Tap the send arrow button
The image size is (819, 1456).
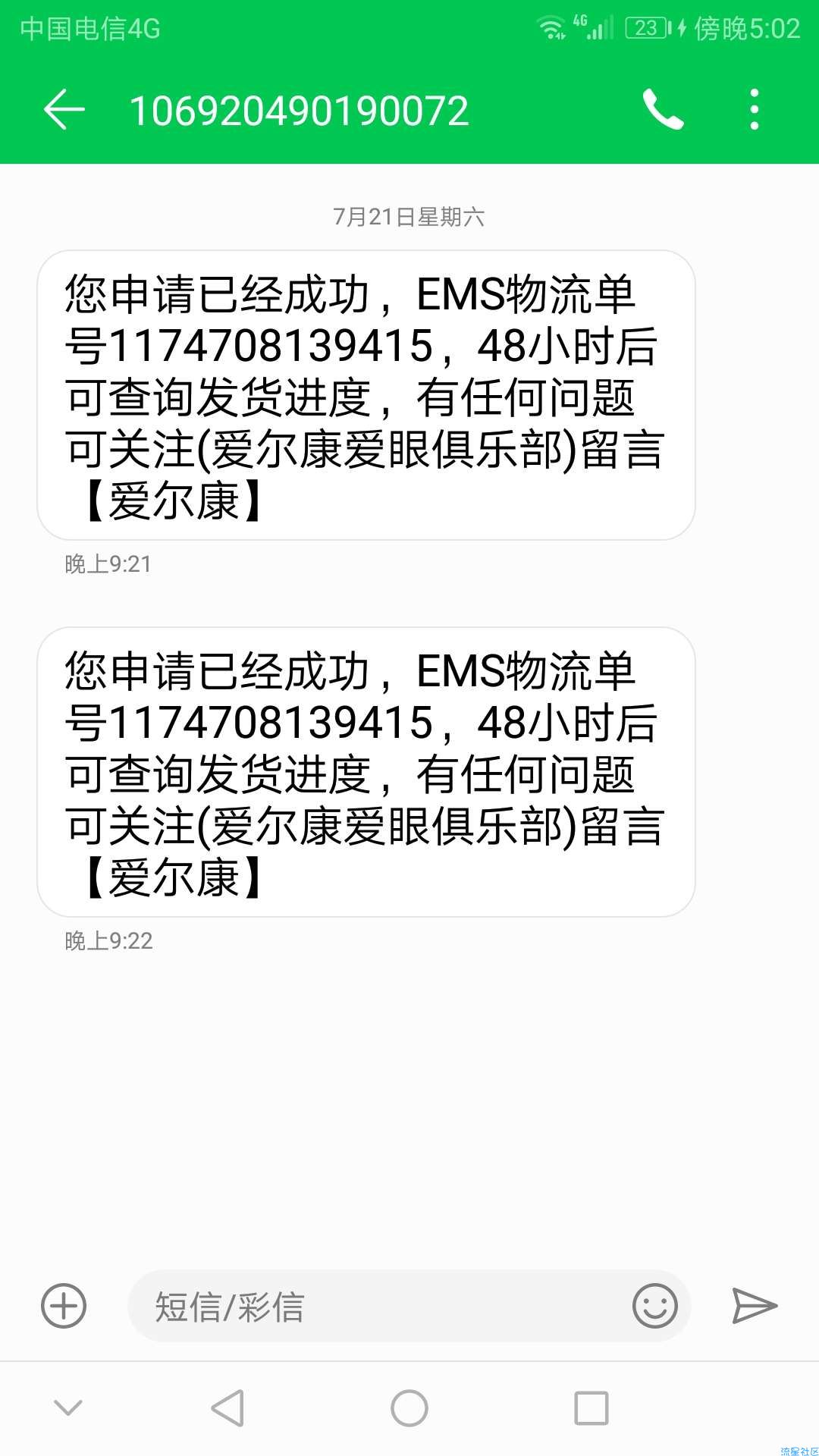755,1306
